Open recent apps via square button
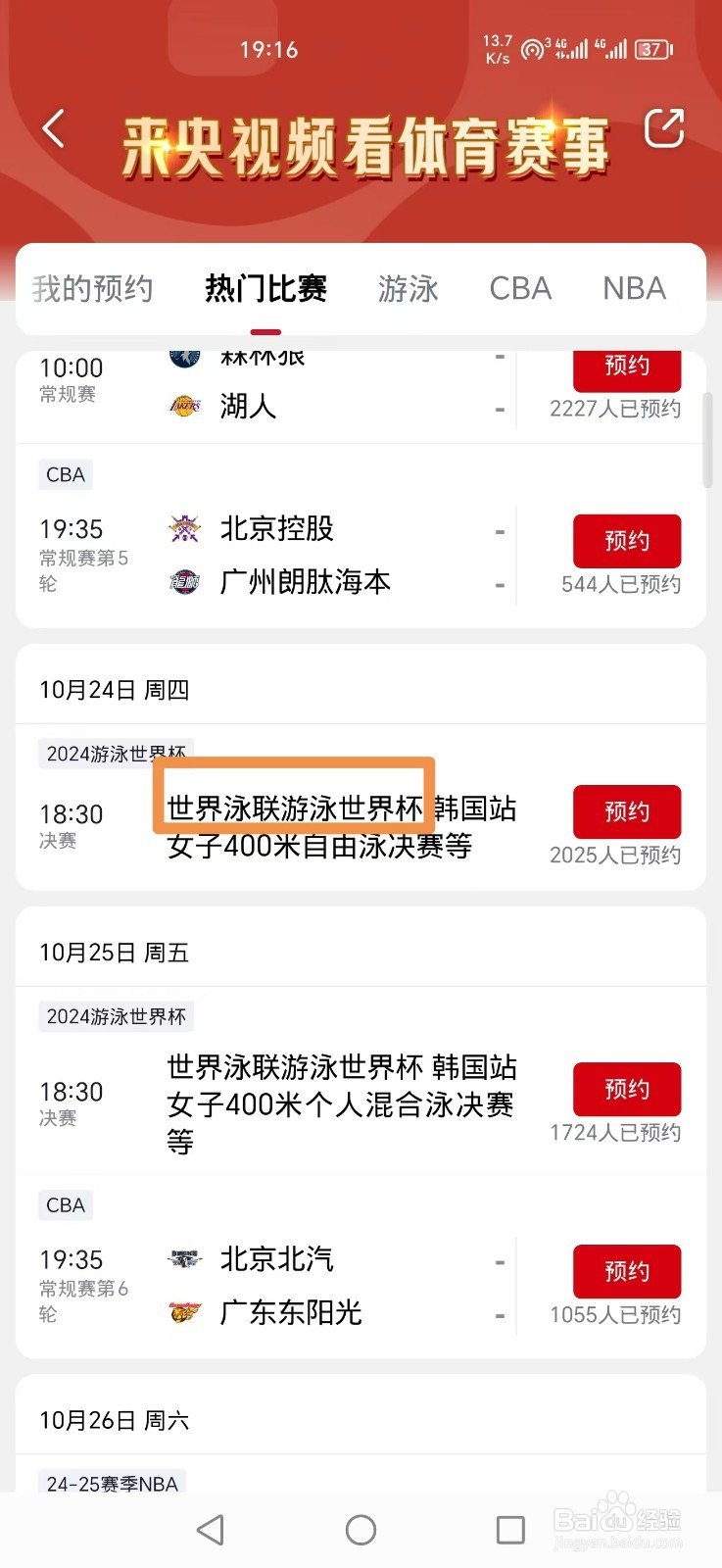This screenshot has height=1568, width=722. [510, 1530]
